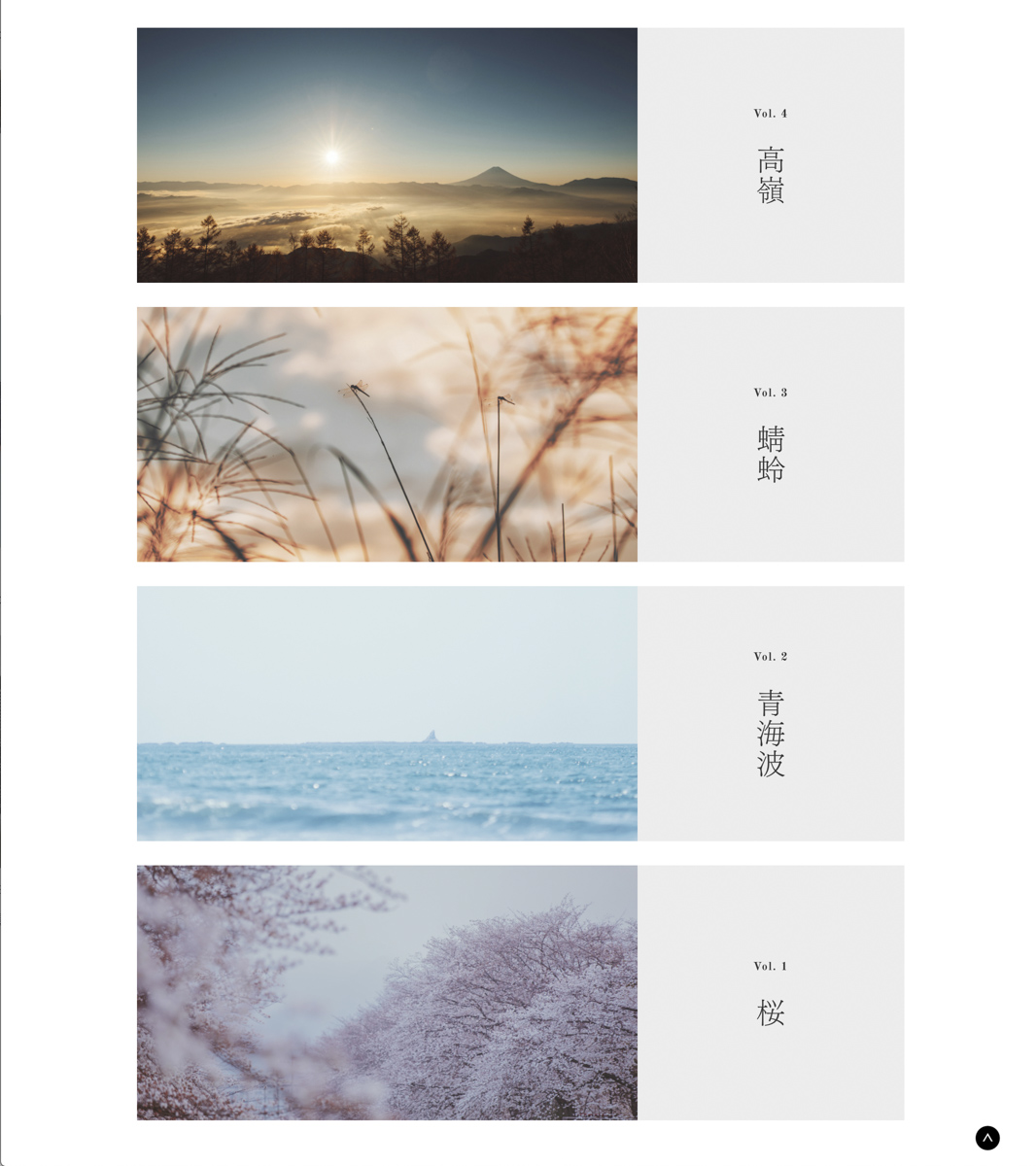Click the sun over Mount Fuji image

click(333, 155)
